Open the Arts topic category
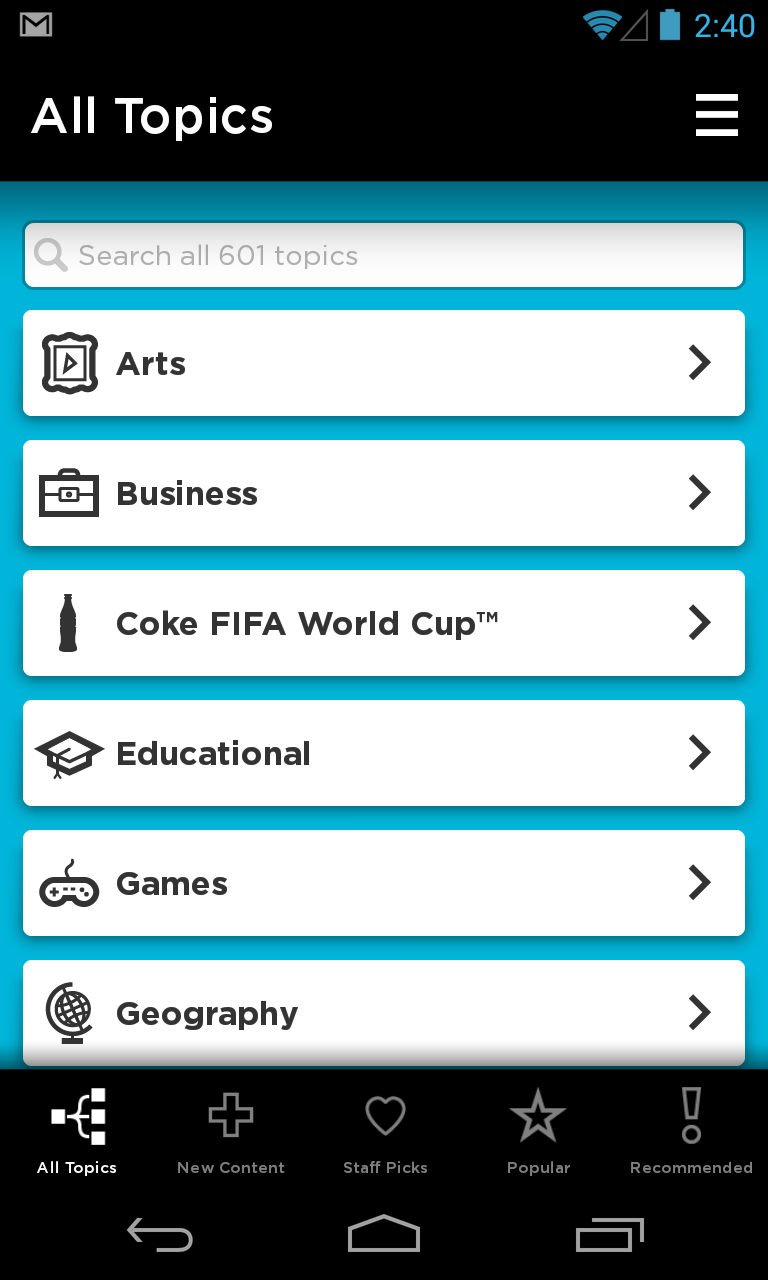The width and height of the screenshot is (768, 1280). click(384, 363)
